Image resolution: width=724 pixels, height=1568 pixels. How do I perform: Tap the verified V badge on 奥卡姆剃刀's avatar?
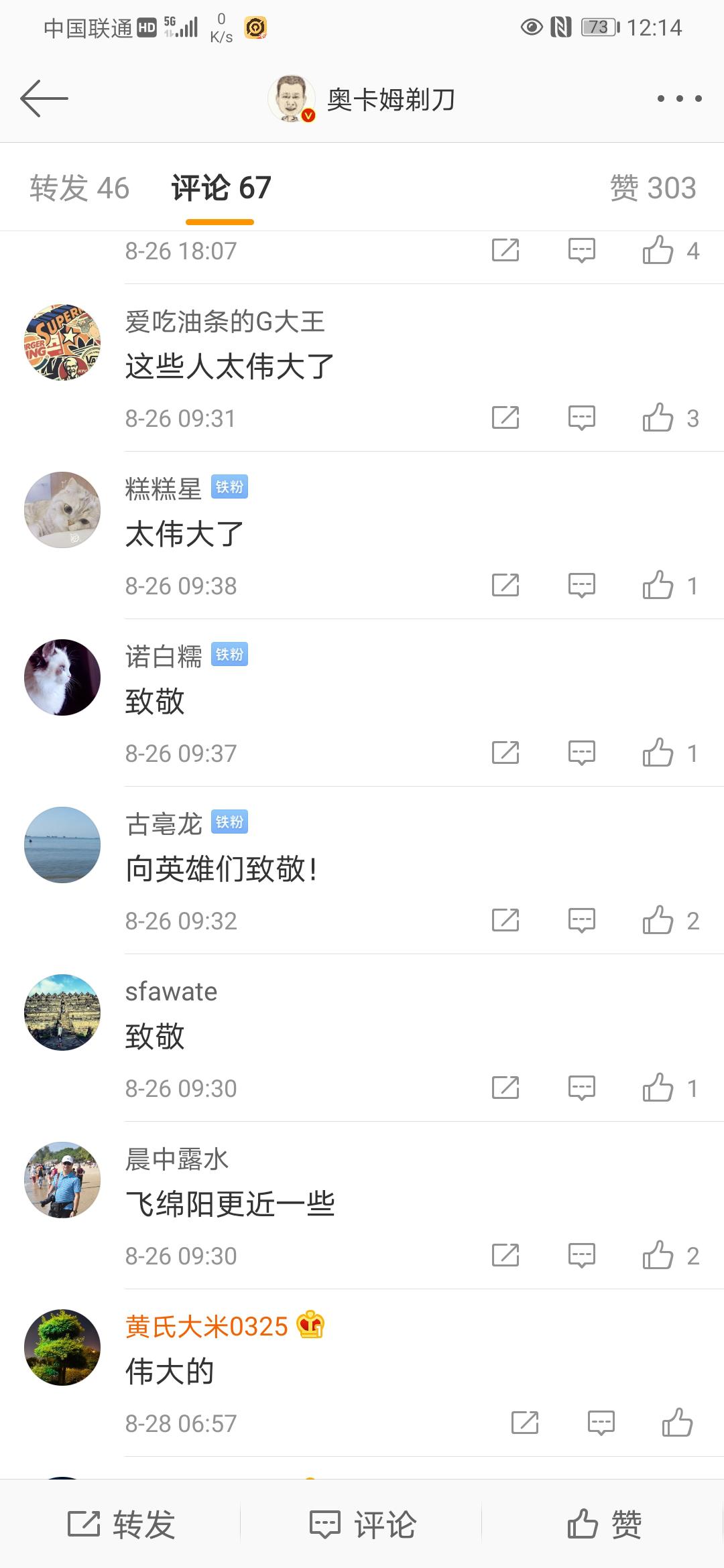coord(308,115)
